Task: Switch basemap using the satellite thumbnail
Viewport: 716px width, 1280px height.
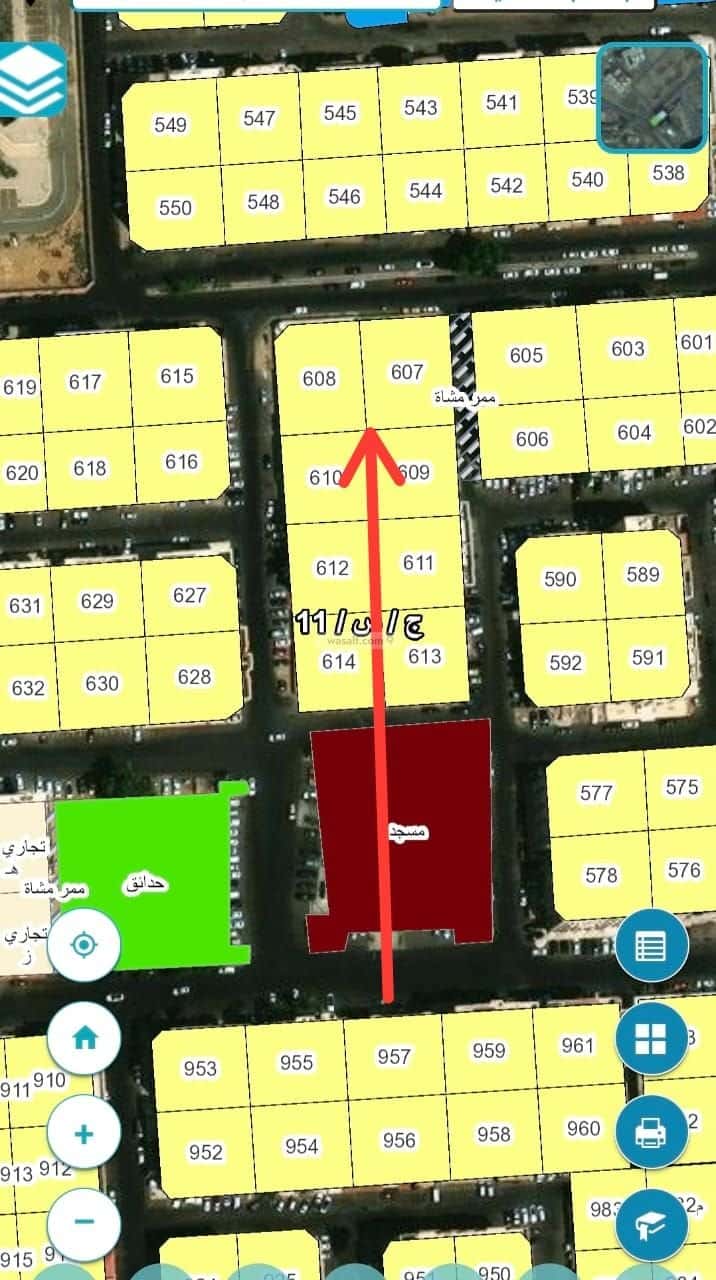Action: point(652,98)
